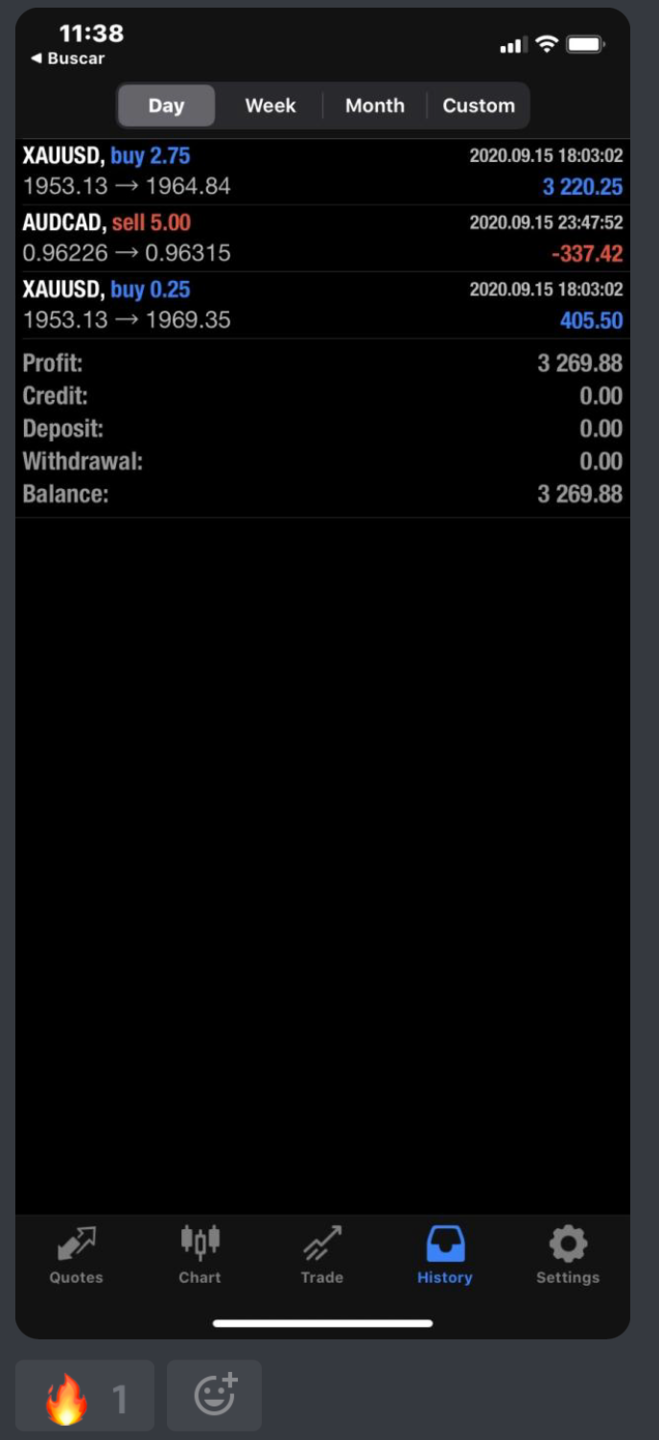Screen dimensions: 659x1440
Task: Tap the fire emoji reaction
Action: (x=85, y=1396)
